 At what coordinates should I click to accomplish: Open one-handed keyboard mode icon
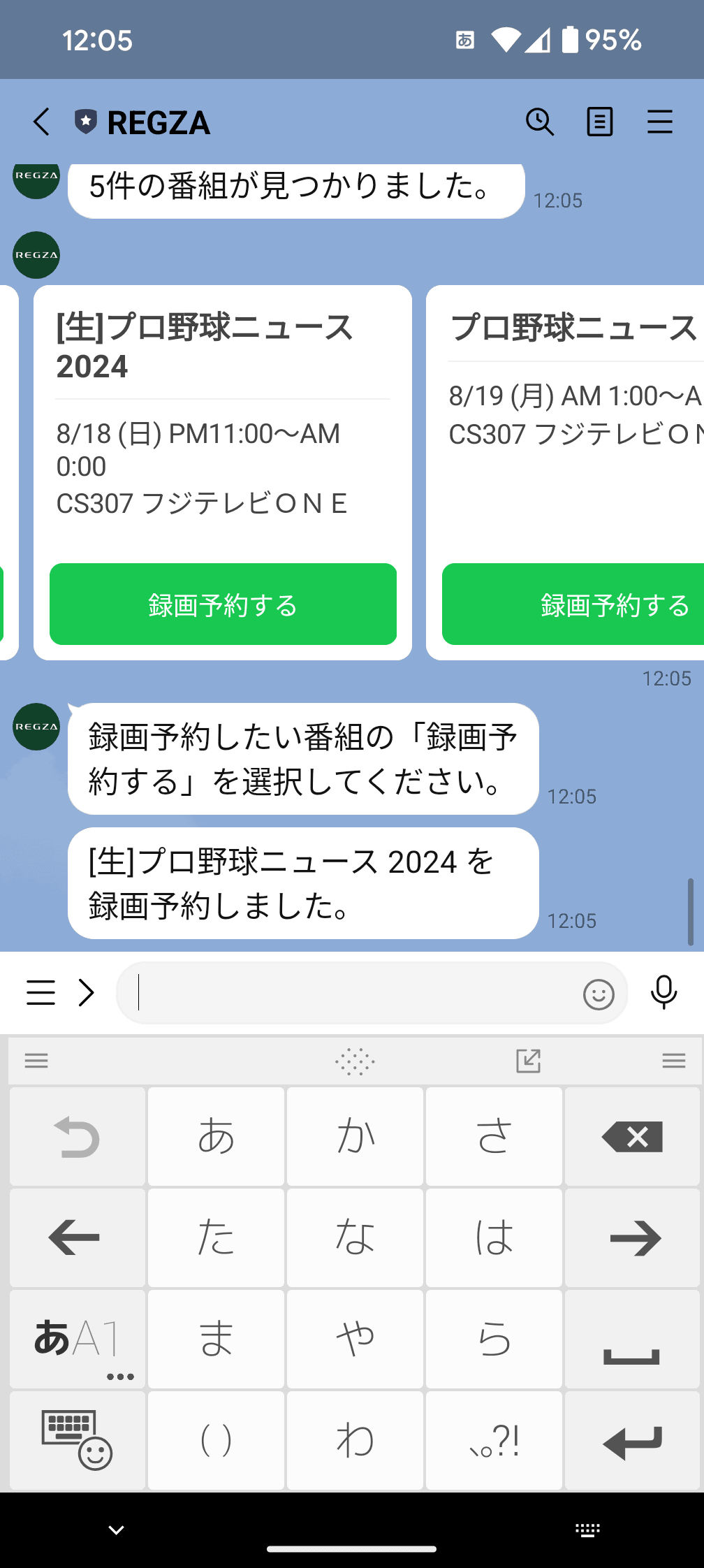coord(529,1061)
